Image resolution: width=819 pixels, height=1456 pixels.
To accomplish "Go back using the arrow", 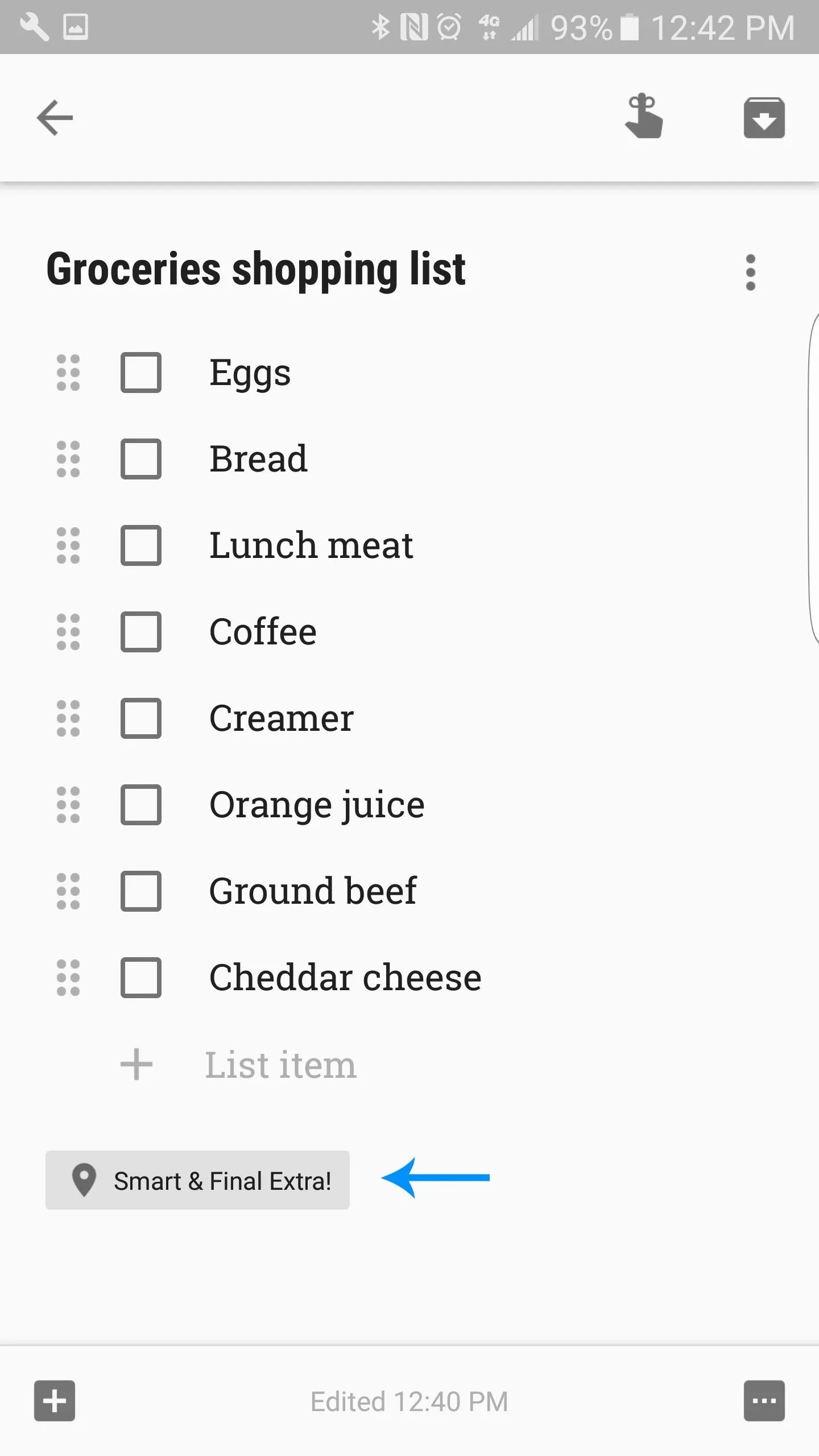I will (55, 118).
